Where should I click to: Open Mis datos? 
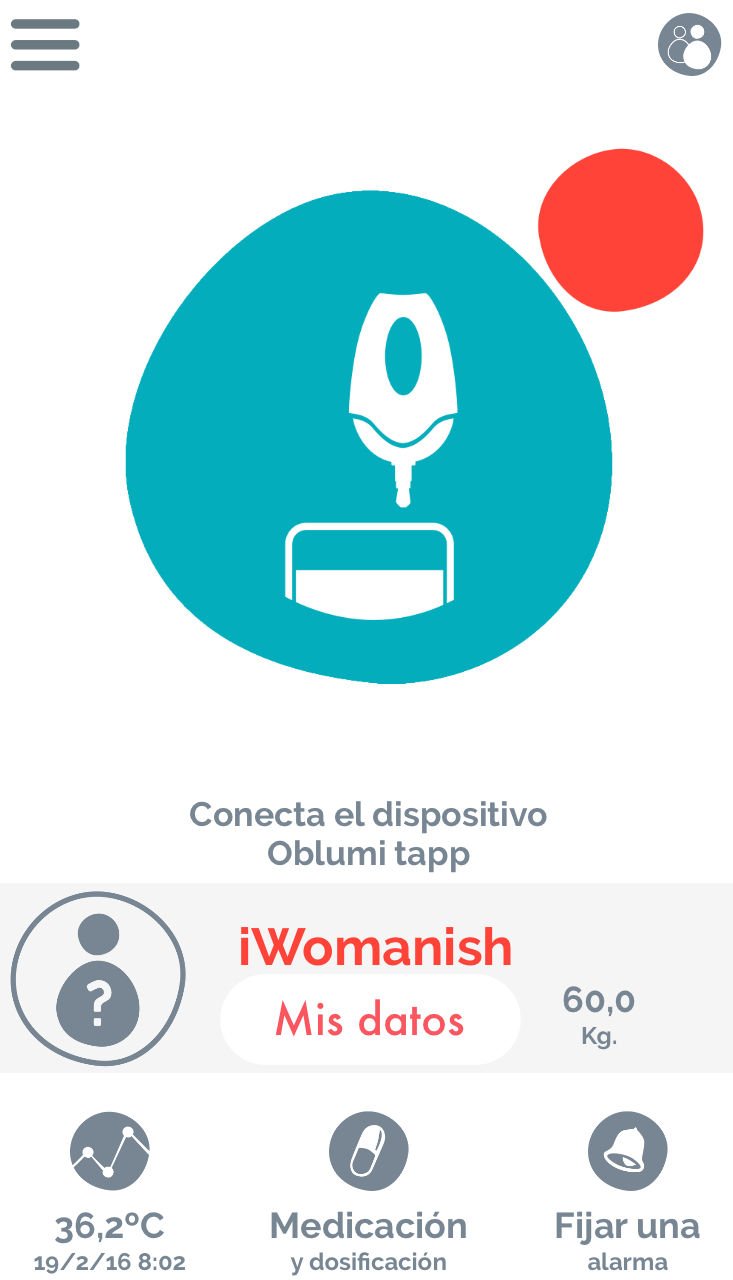(370, 1020)
